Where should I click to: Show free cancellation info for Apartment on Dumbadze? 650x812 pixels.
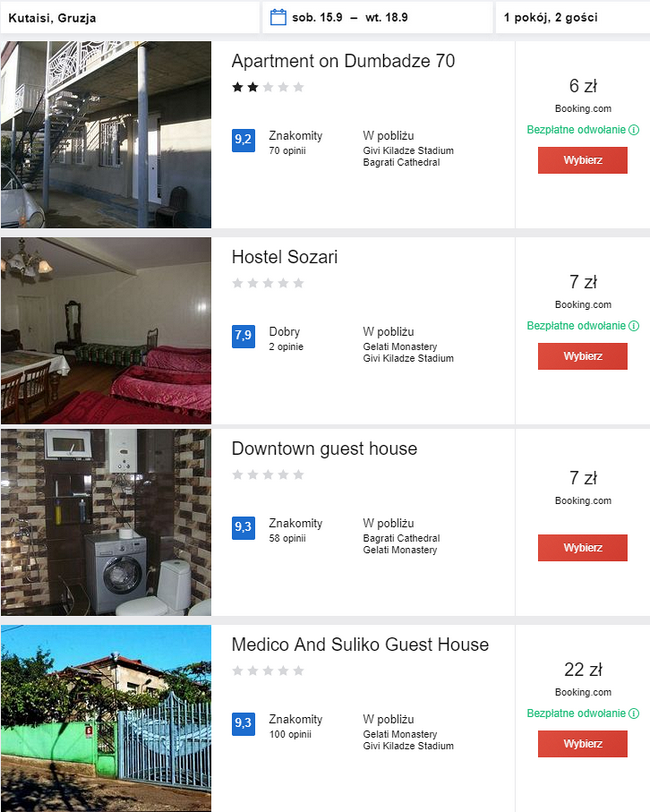[634, 130]
